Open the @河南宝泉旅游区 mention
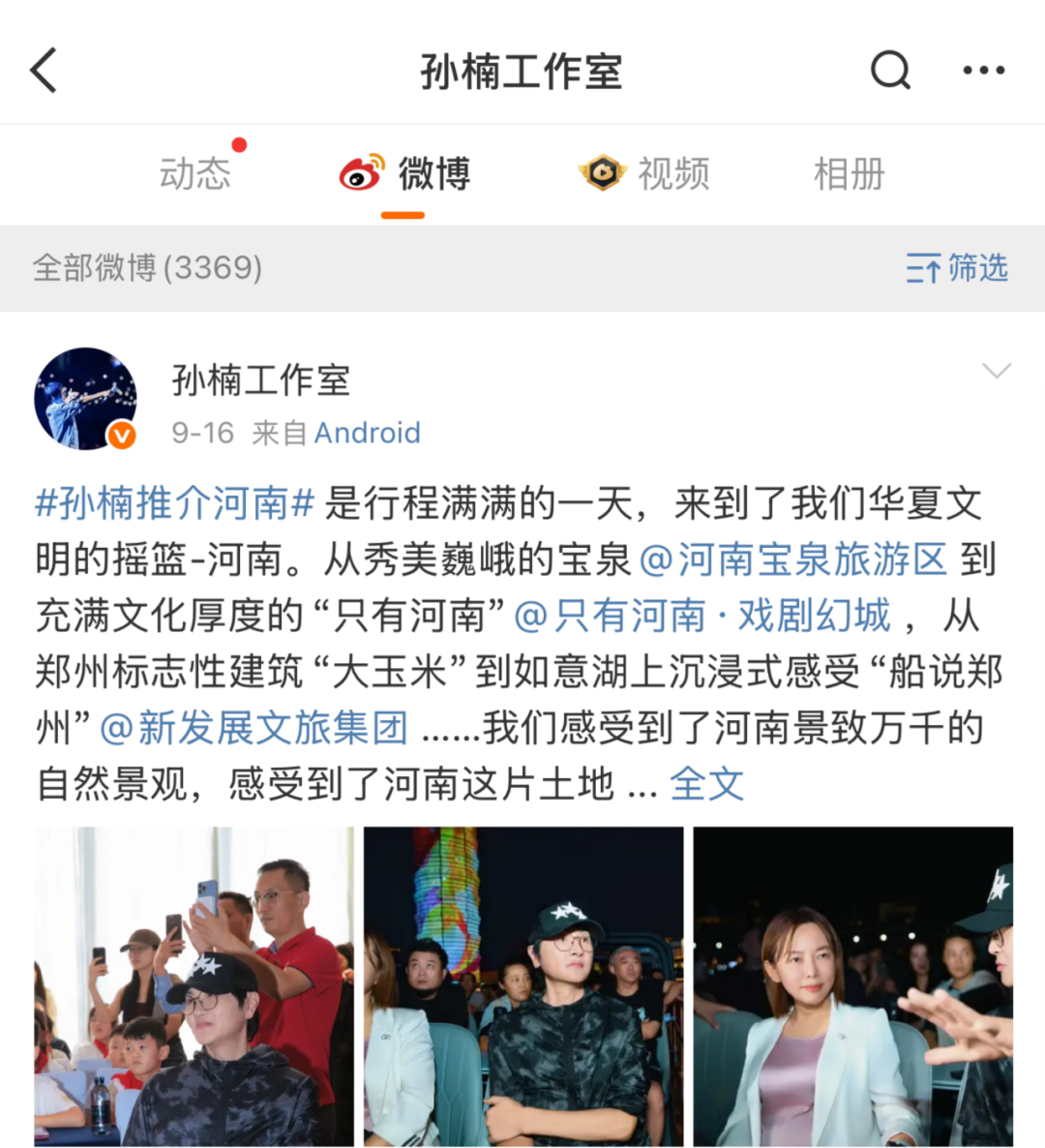1045x1148 pixels. [x=792, y=559]
